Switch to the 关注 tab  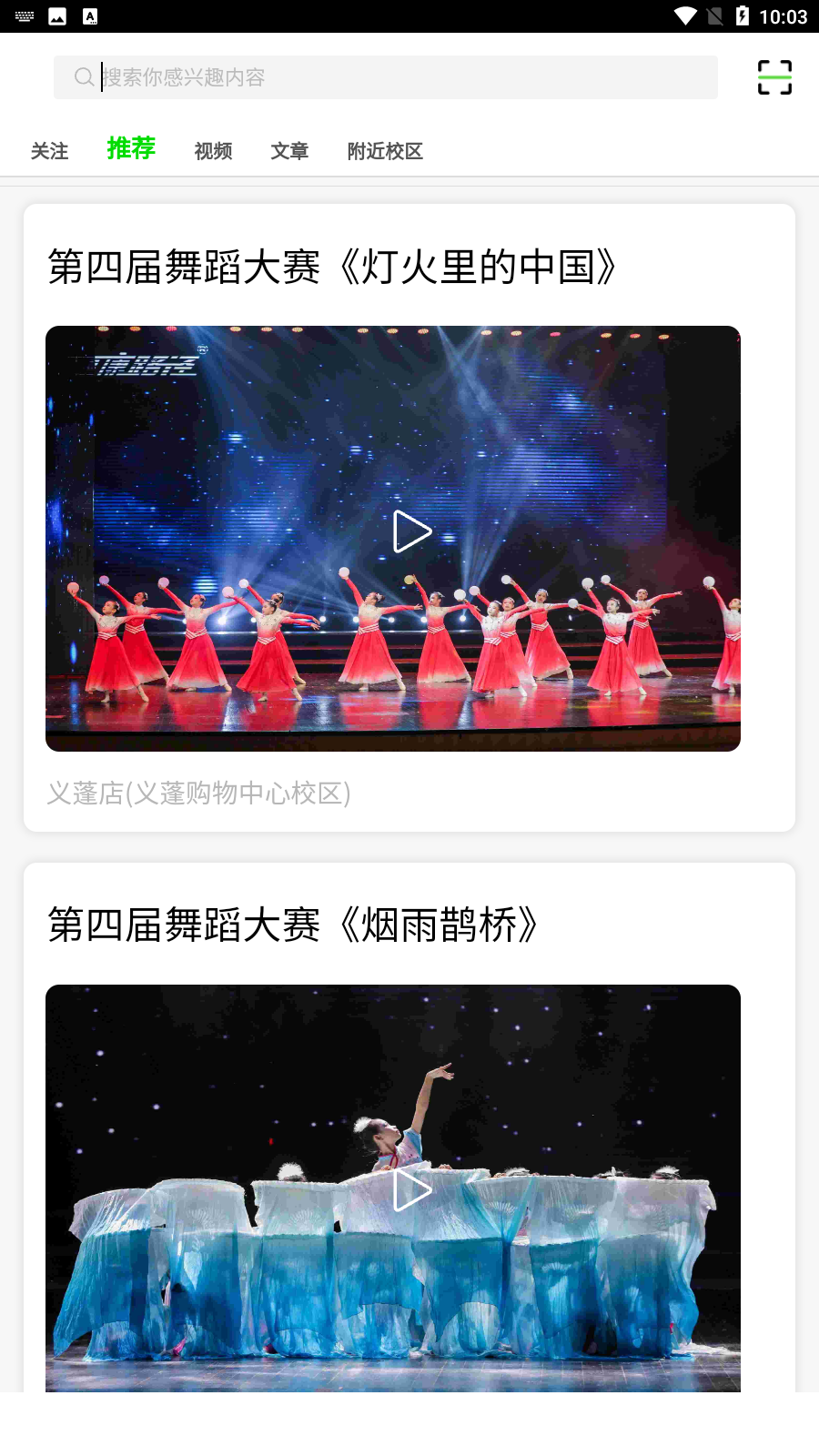pyautogui.click(x=49, y=151)
